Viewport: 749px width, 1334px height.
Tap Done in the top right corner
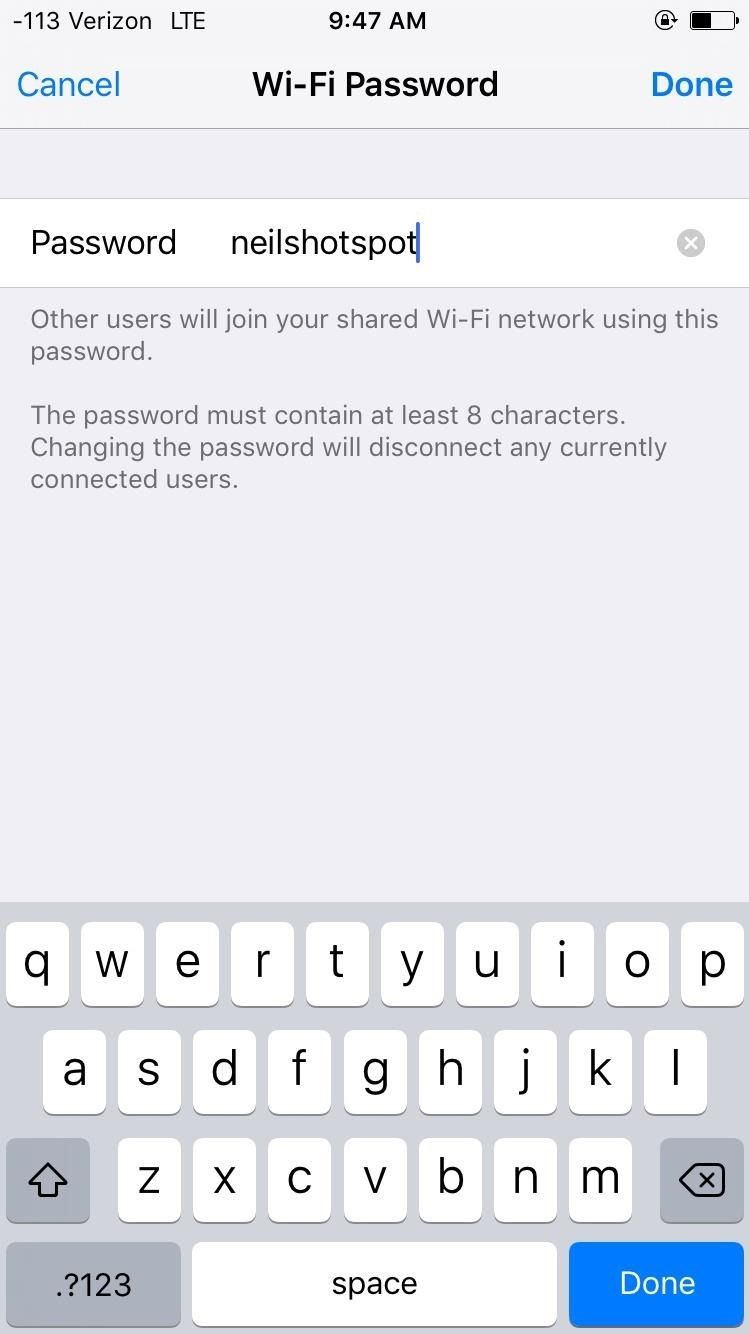point(691,84)
